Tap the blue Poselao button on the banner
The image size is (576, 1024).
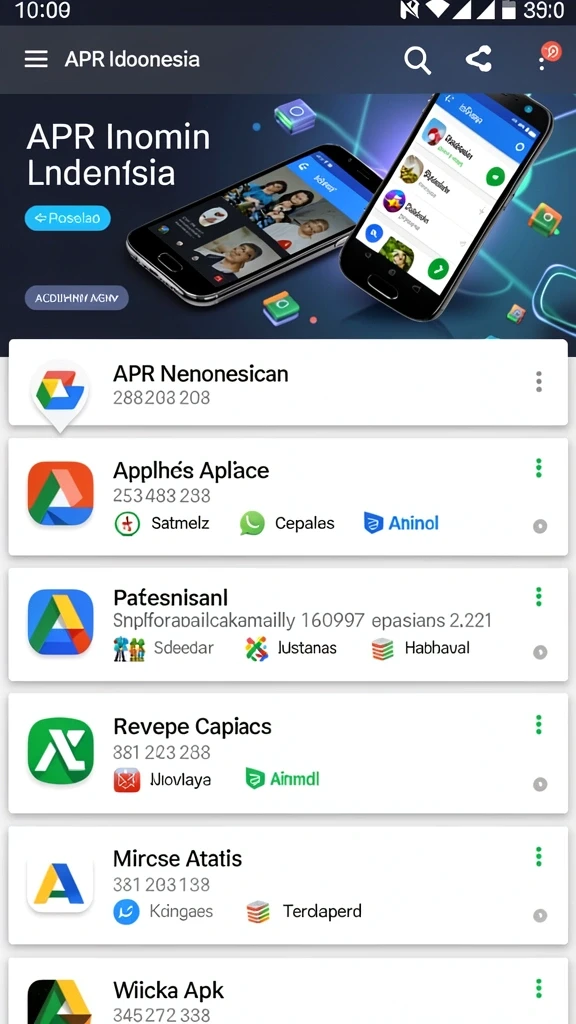[x=68, y=218]
